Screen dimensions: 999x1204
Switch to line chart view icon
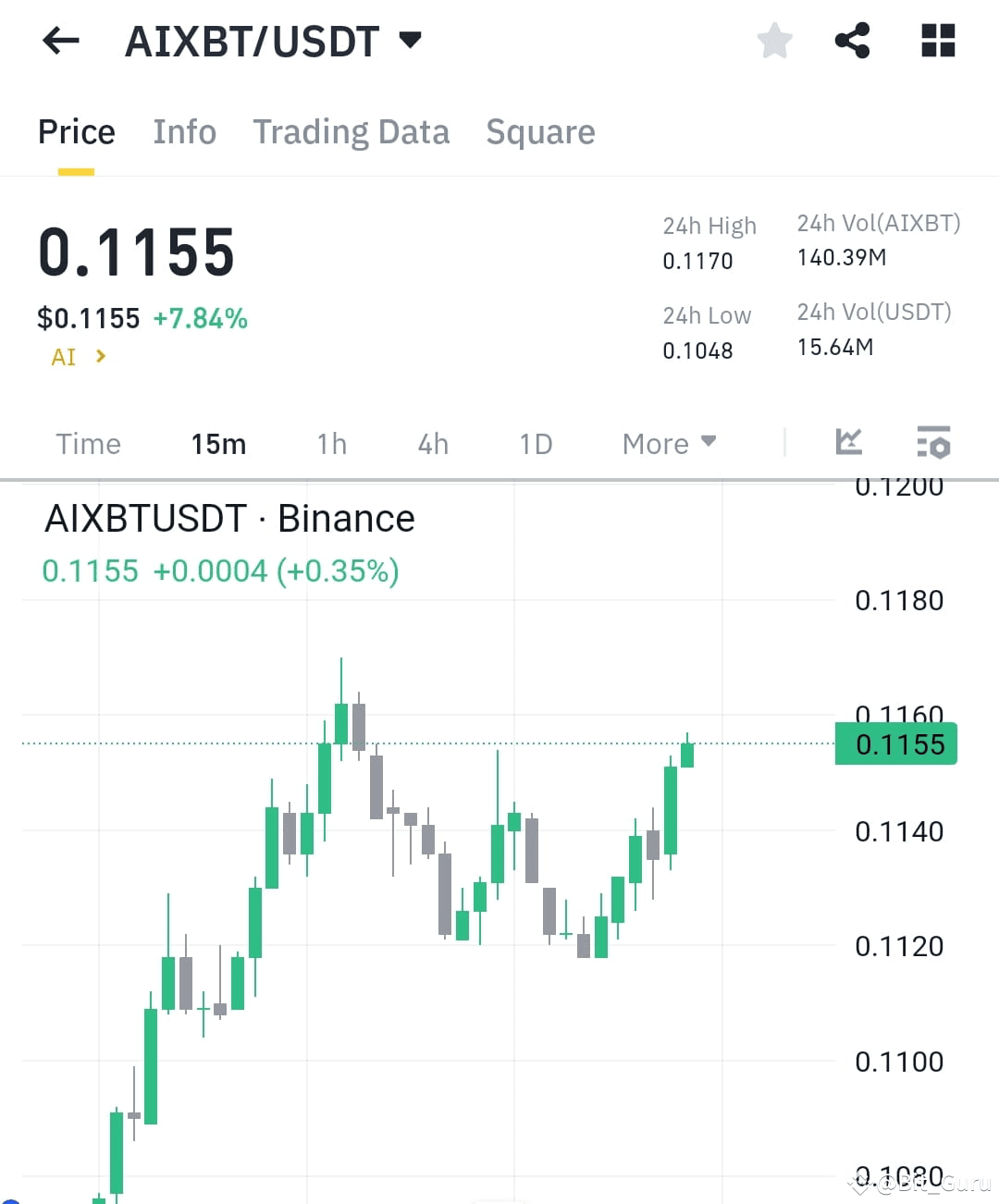[848, 443]
